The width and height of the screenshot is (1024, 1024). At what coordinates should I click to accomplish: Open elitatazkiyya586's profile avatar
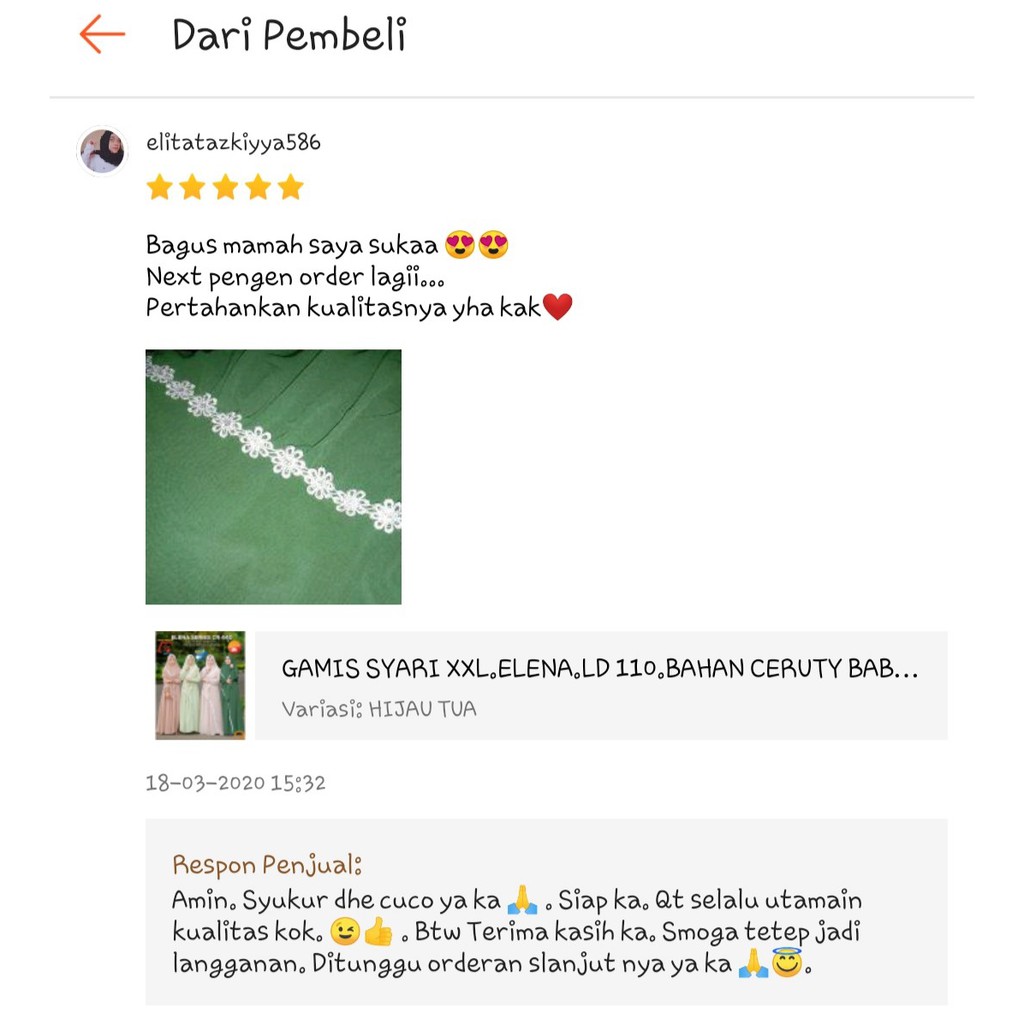tap(103, 151)
